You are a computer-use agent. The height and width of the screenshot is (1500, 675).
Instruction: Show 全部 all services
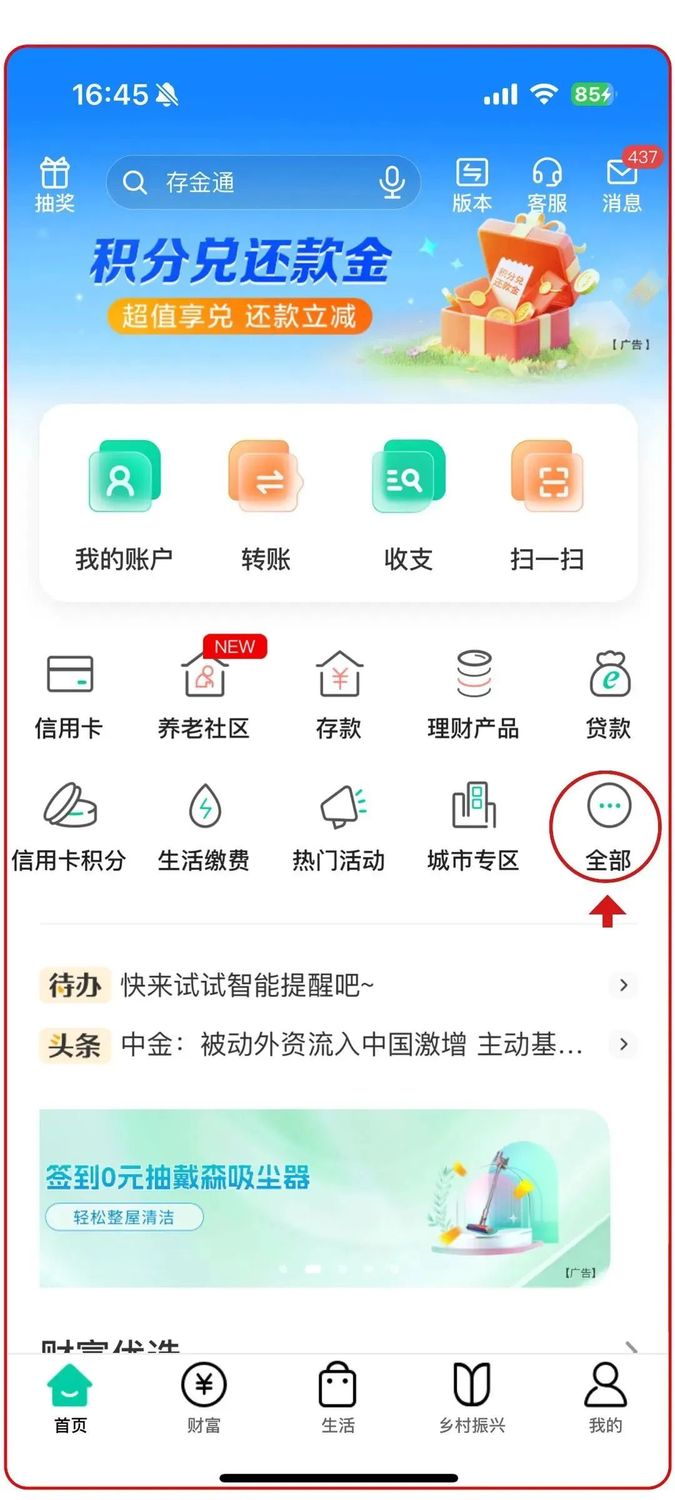(608, 826)
